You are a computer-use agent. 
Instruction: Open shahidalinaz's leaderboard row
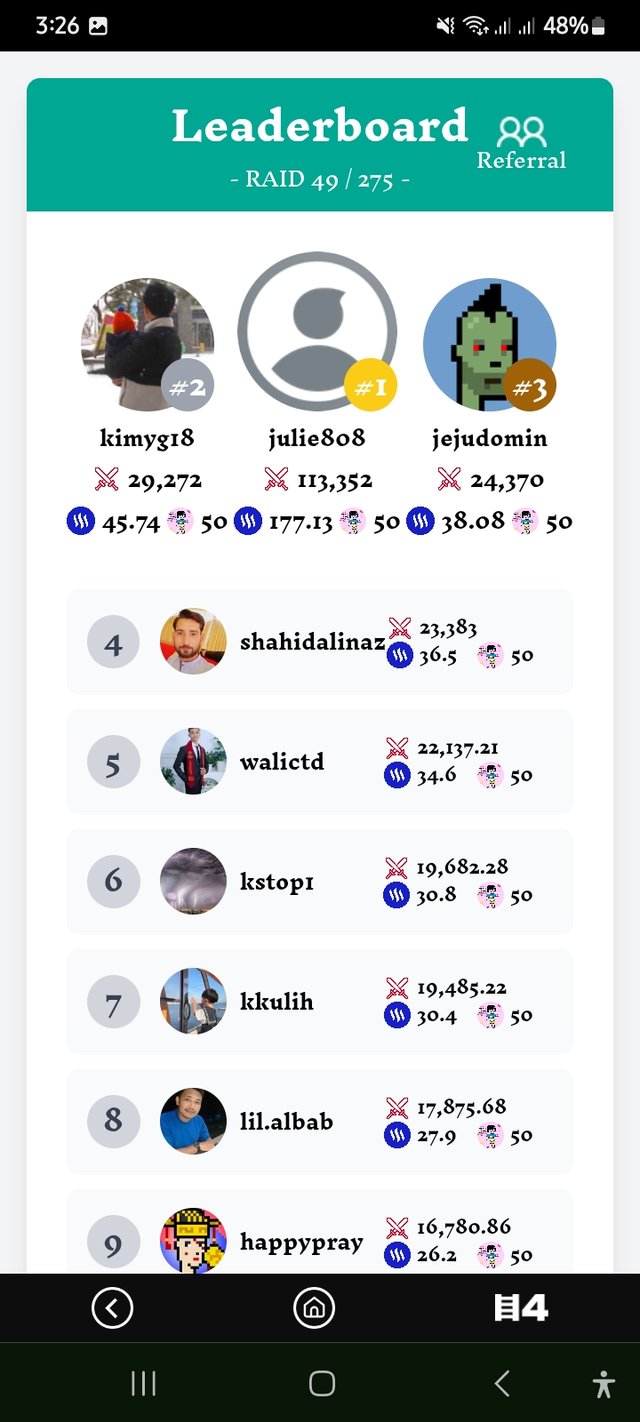click(x=319, y=642)
